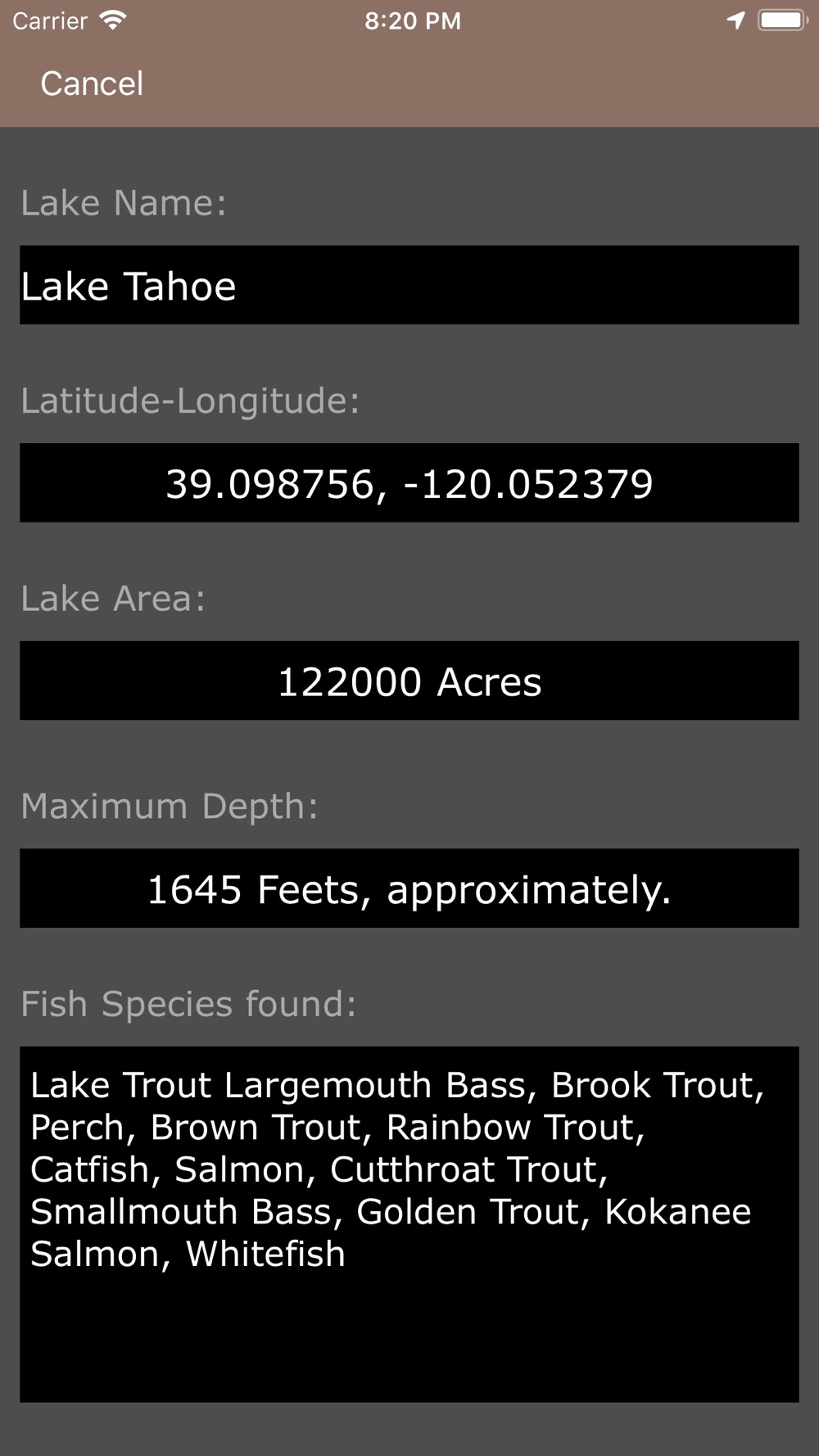This screenshot has width=819, height=1456.
Task: Tap the Lake Area field with 122000 Acres
Action: (409, 681)
